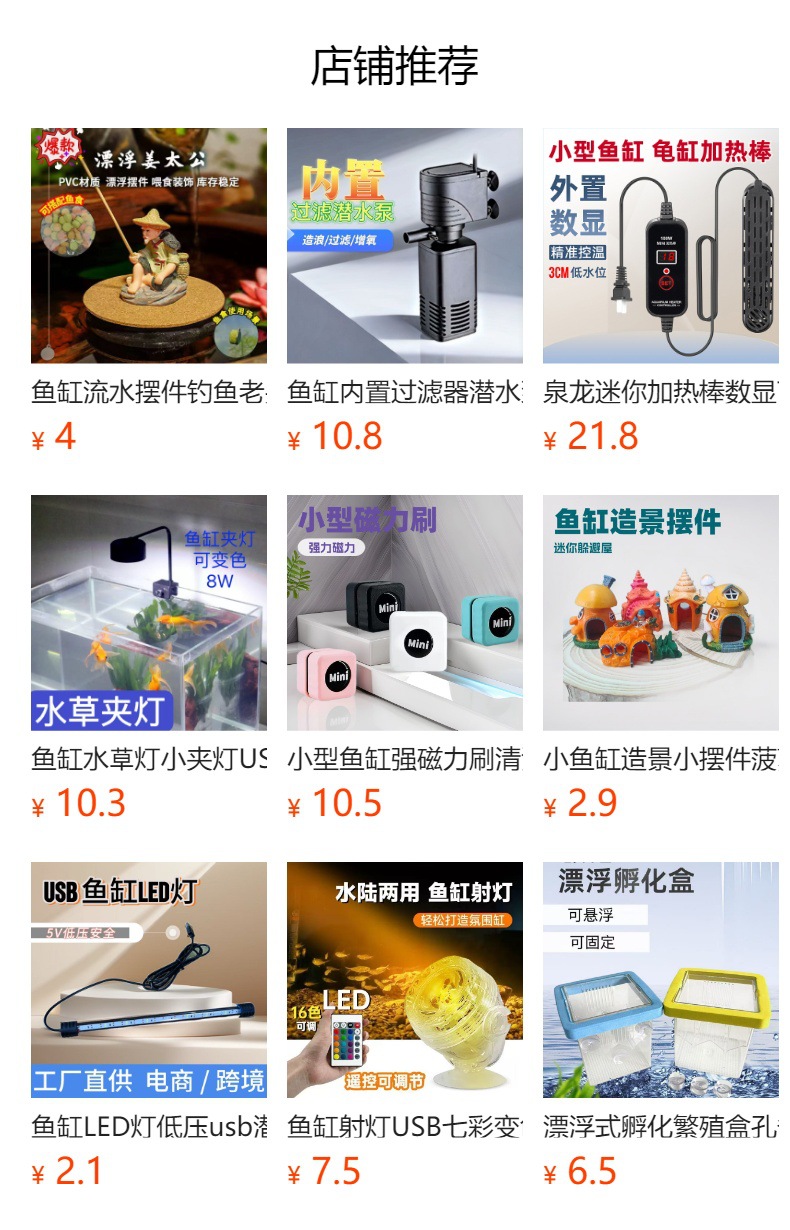
Task: Open the 鱼缸LED灯 USB light for ¥2.1
Action: [x=149, y=980]
